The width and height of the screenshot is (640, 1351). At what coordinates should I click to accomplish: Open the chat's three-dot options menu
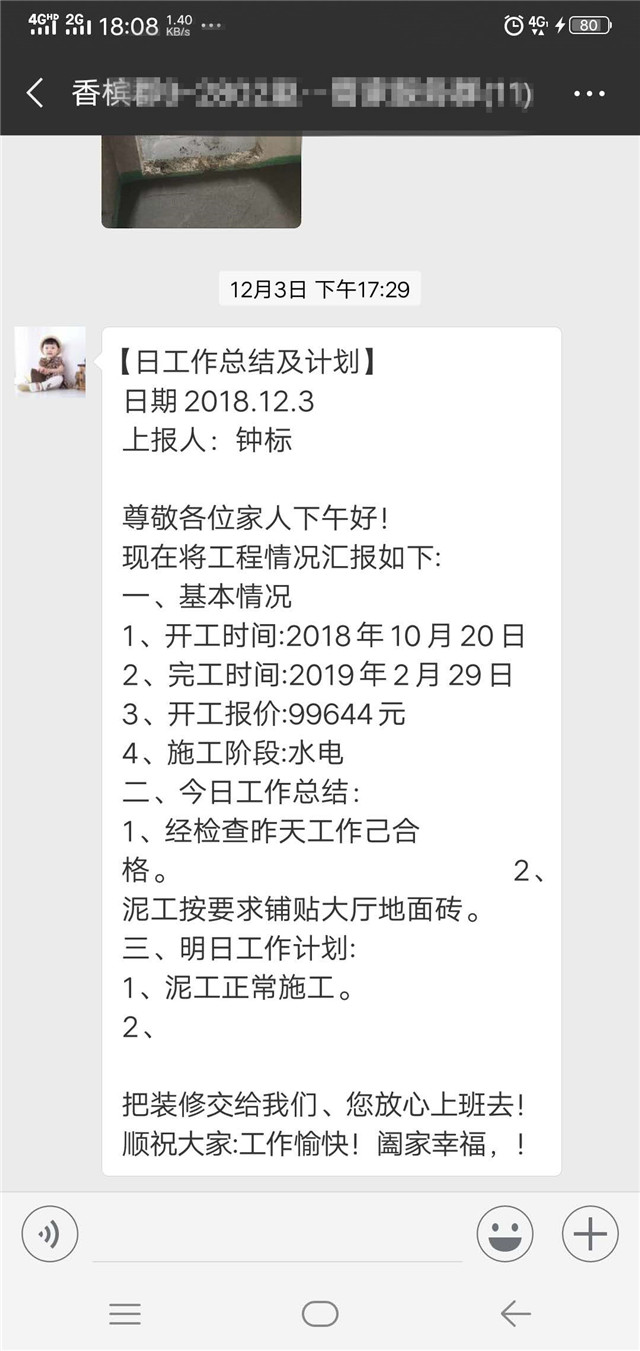pyautogui.click(x=589, y=94)
